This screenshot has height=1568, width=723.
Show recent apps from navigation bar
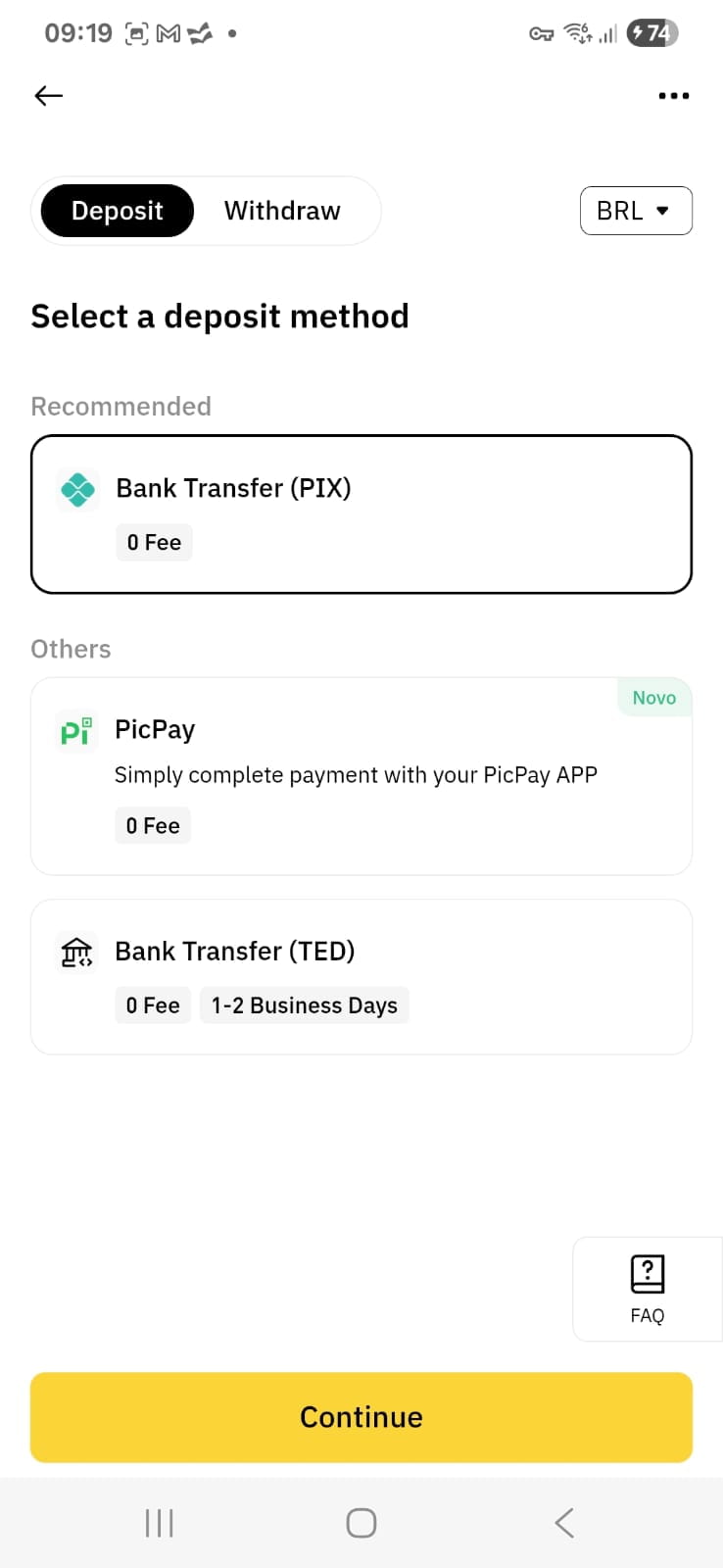point(159,1523)
